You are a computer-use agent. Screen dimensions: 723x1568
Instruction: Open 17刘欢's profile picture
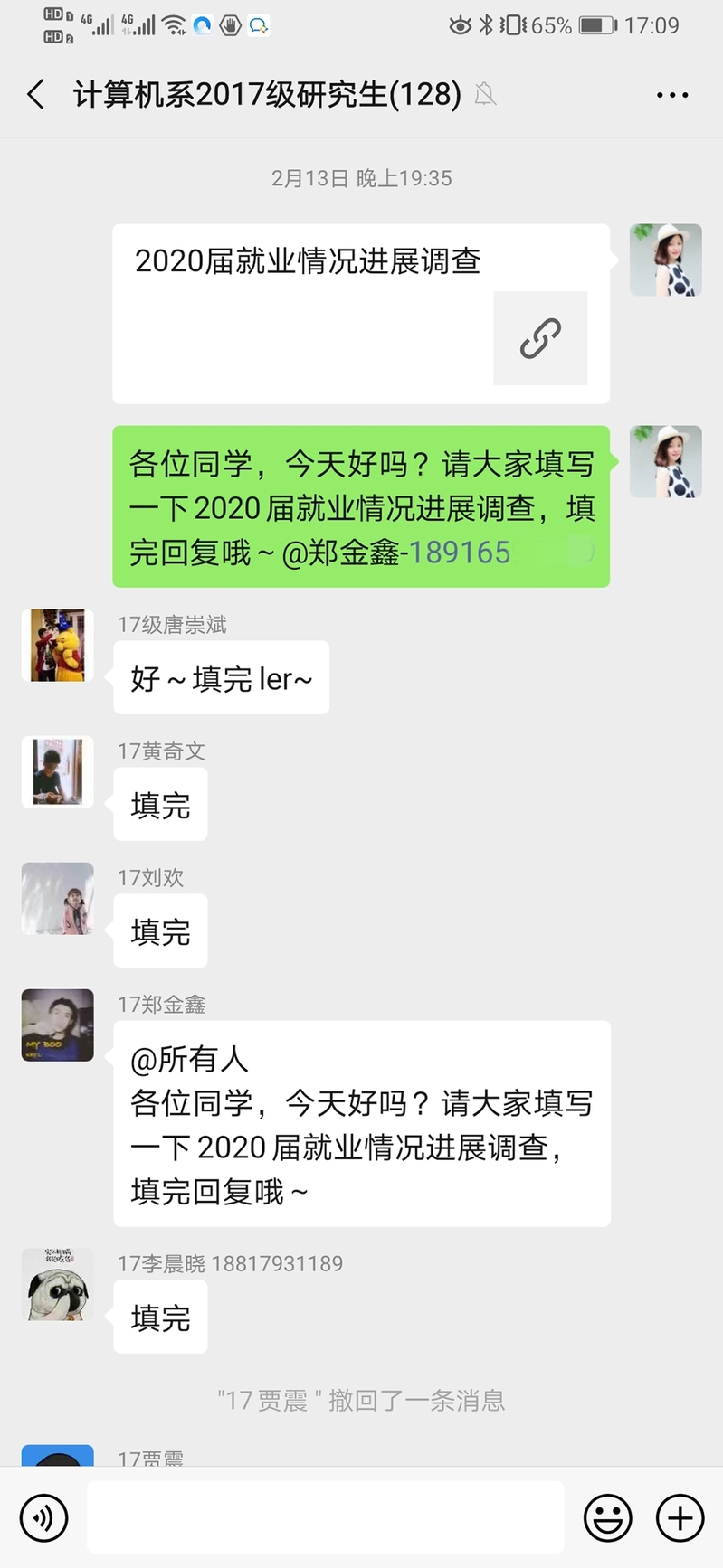[58, 898]
